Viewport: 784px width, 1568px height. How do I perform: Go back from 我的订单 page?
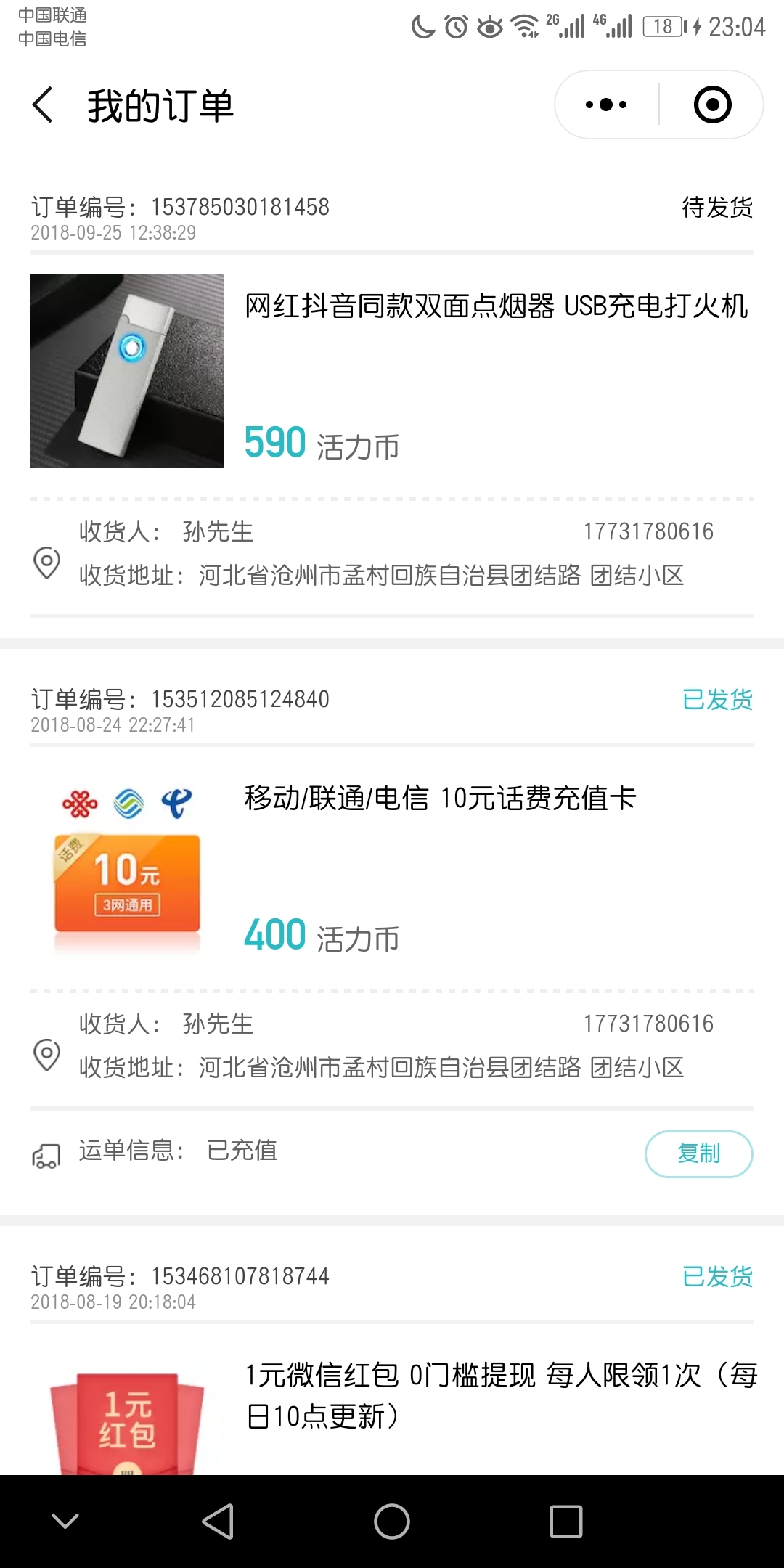point(44,105)
